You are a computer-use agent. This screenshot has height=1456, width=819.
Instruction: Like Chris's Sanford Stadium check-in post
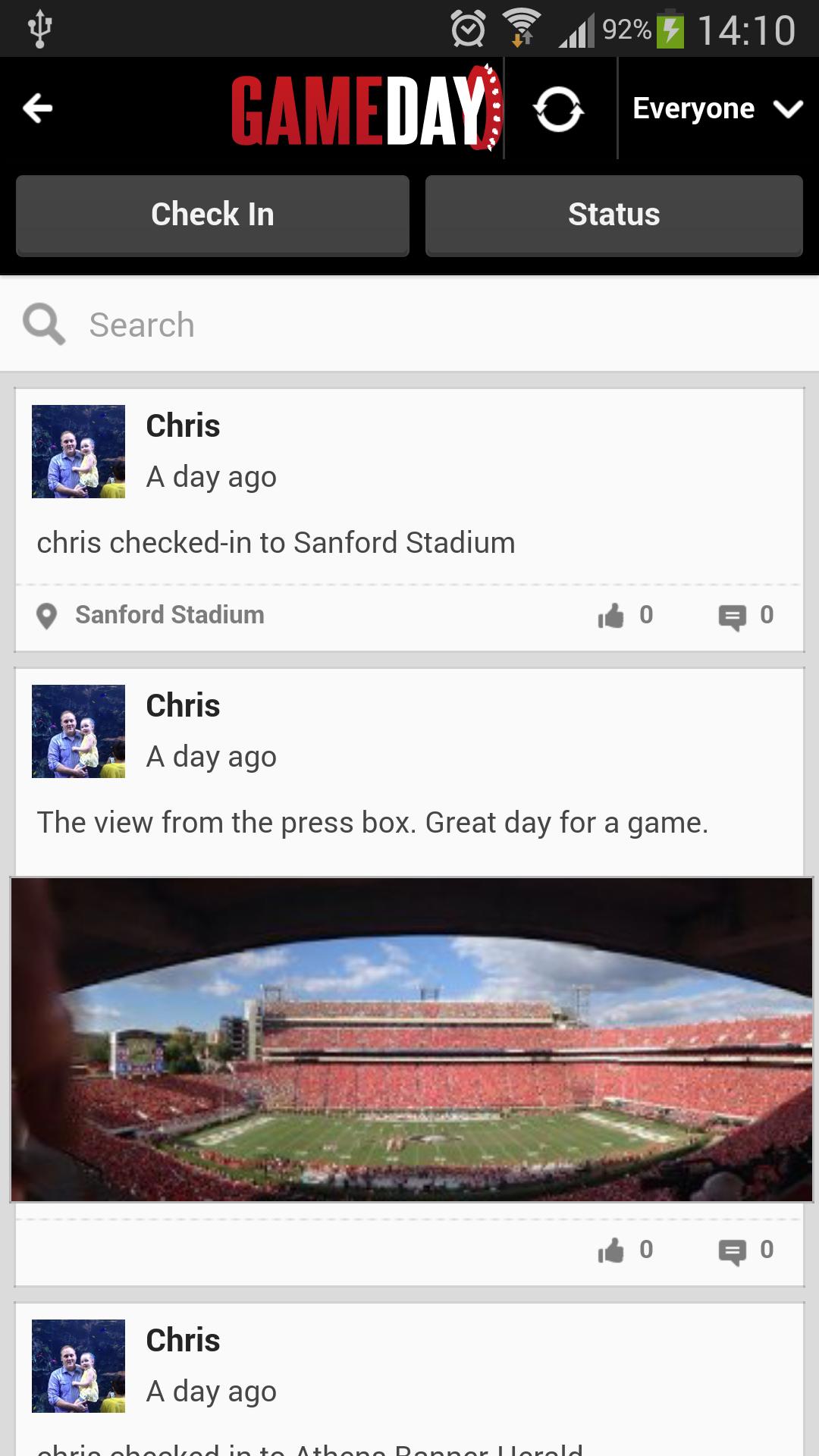tap(611, 616)
